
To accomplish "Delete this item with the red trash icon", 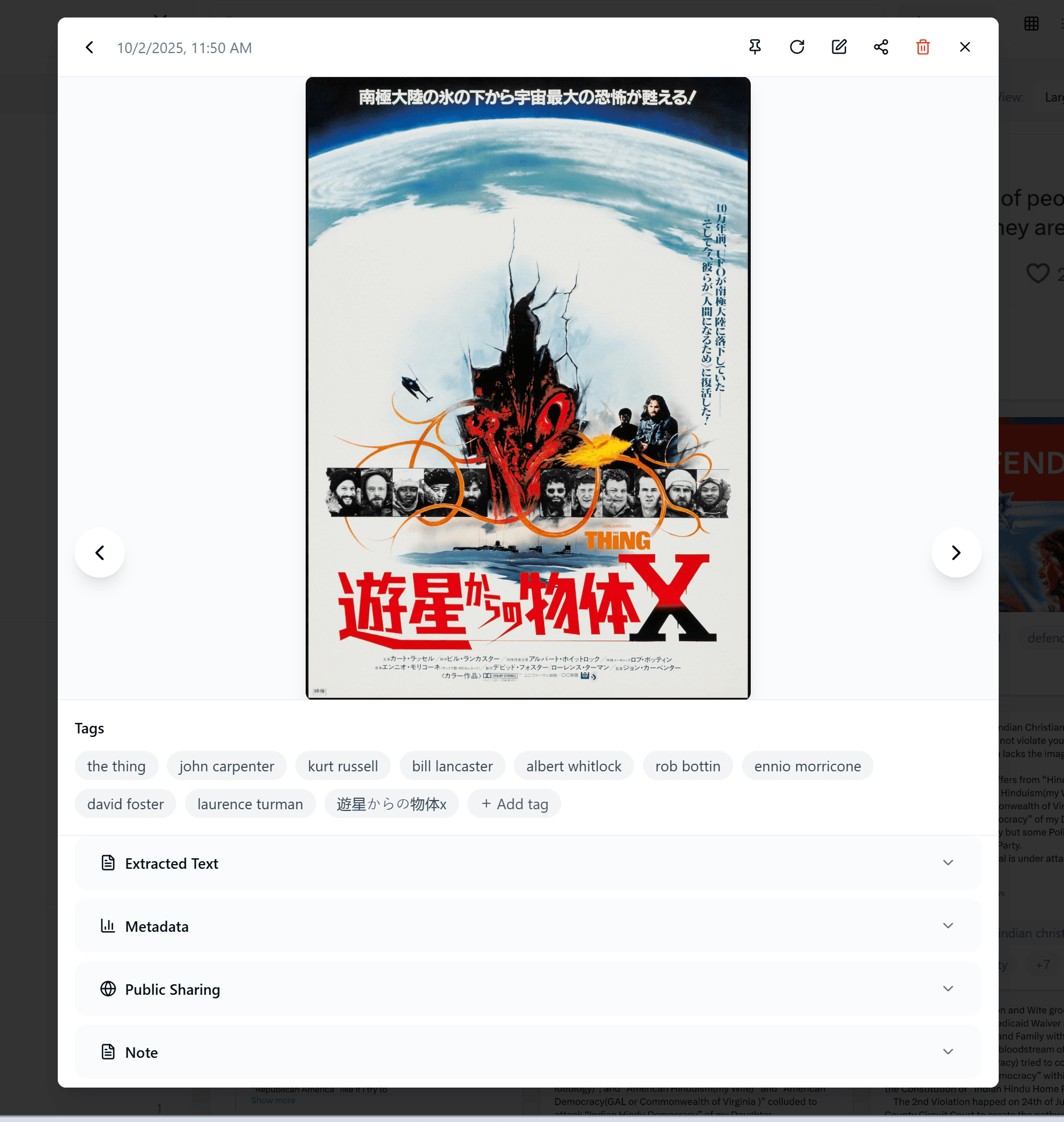I will 923,47.
